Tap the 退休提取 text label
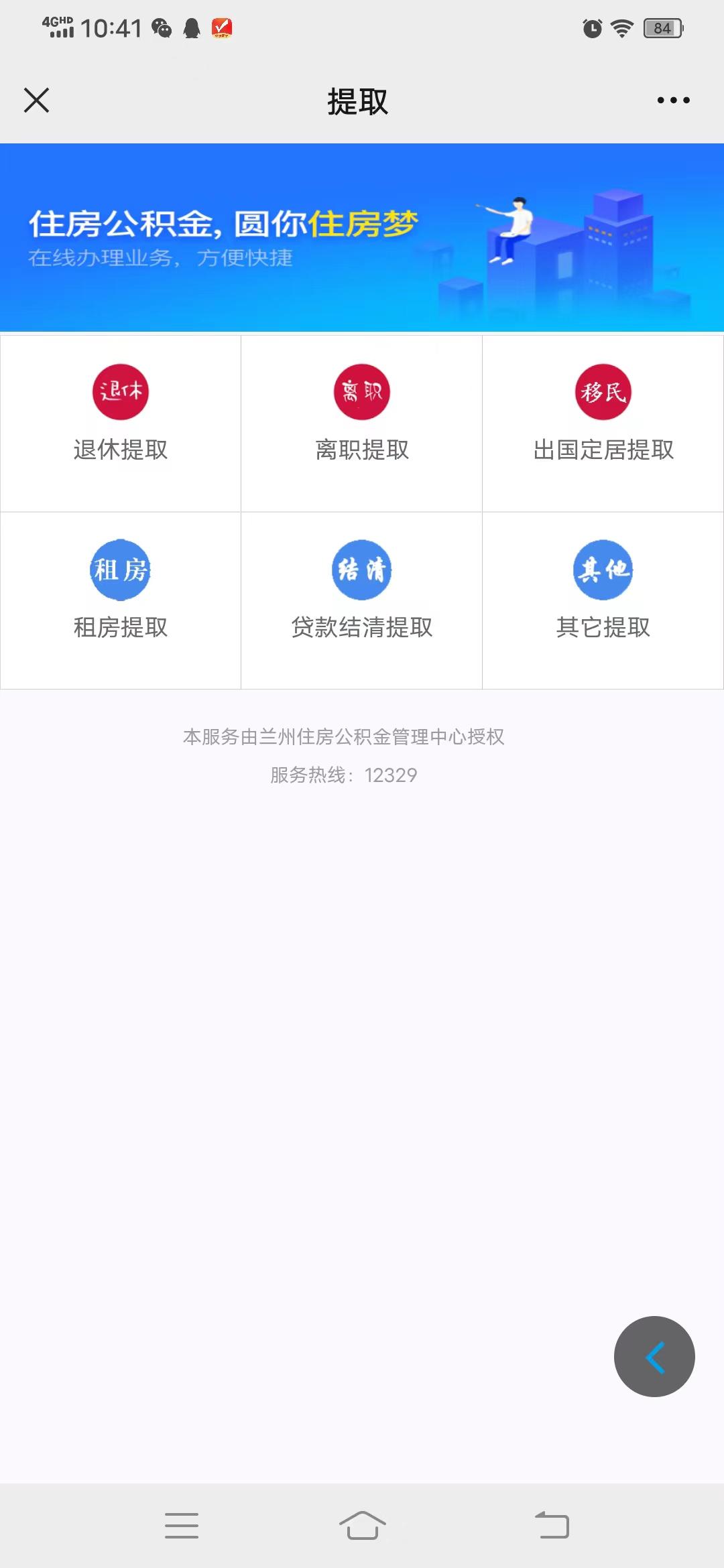Image resolution: width=724 pixels, height=1568 pixels. (x=121, y=450)
